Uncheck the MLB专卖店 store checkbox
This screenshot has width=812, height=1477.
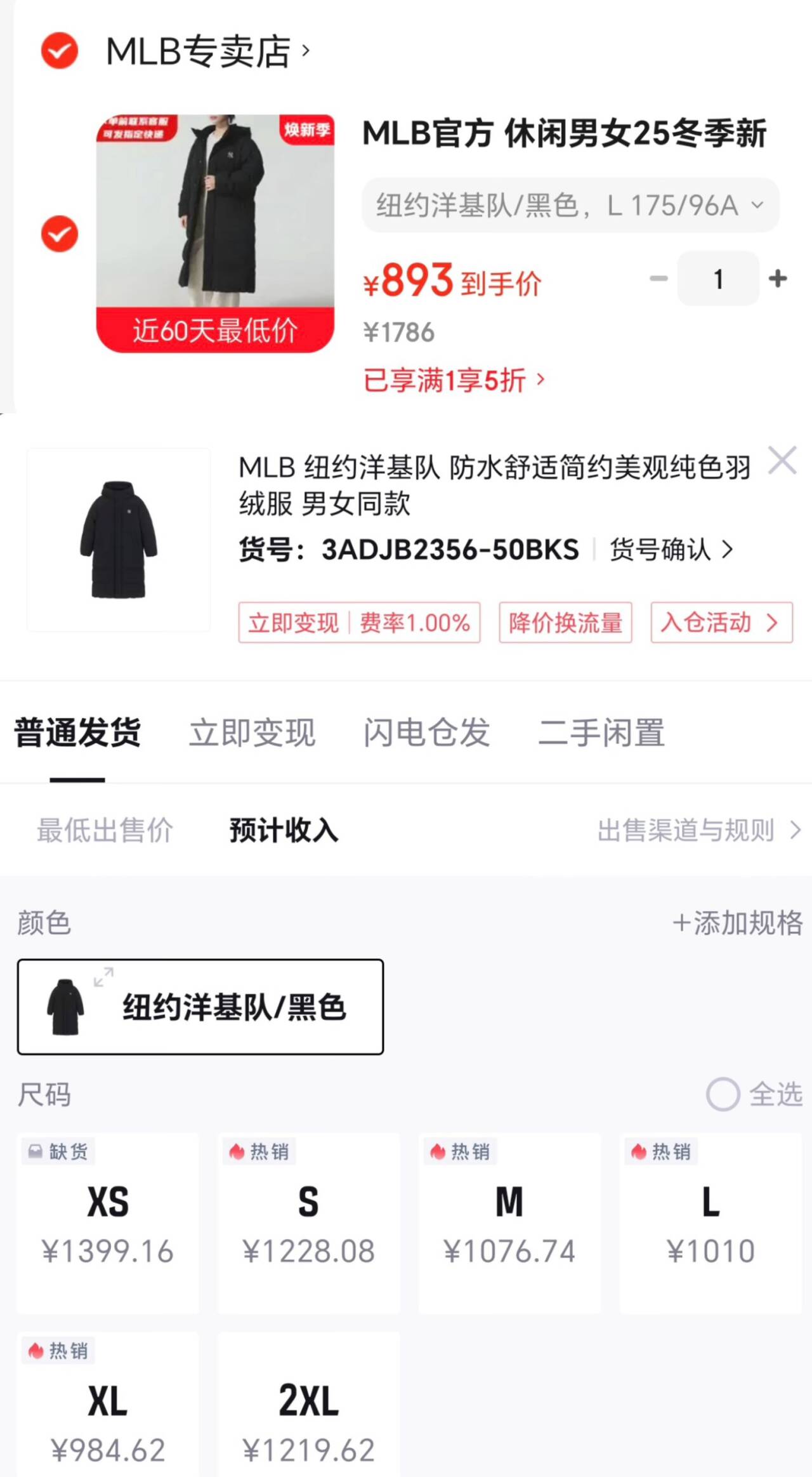click(60, 51)
